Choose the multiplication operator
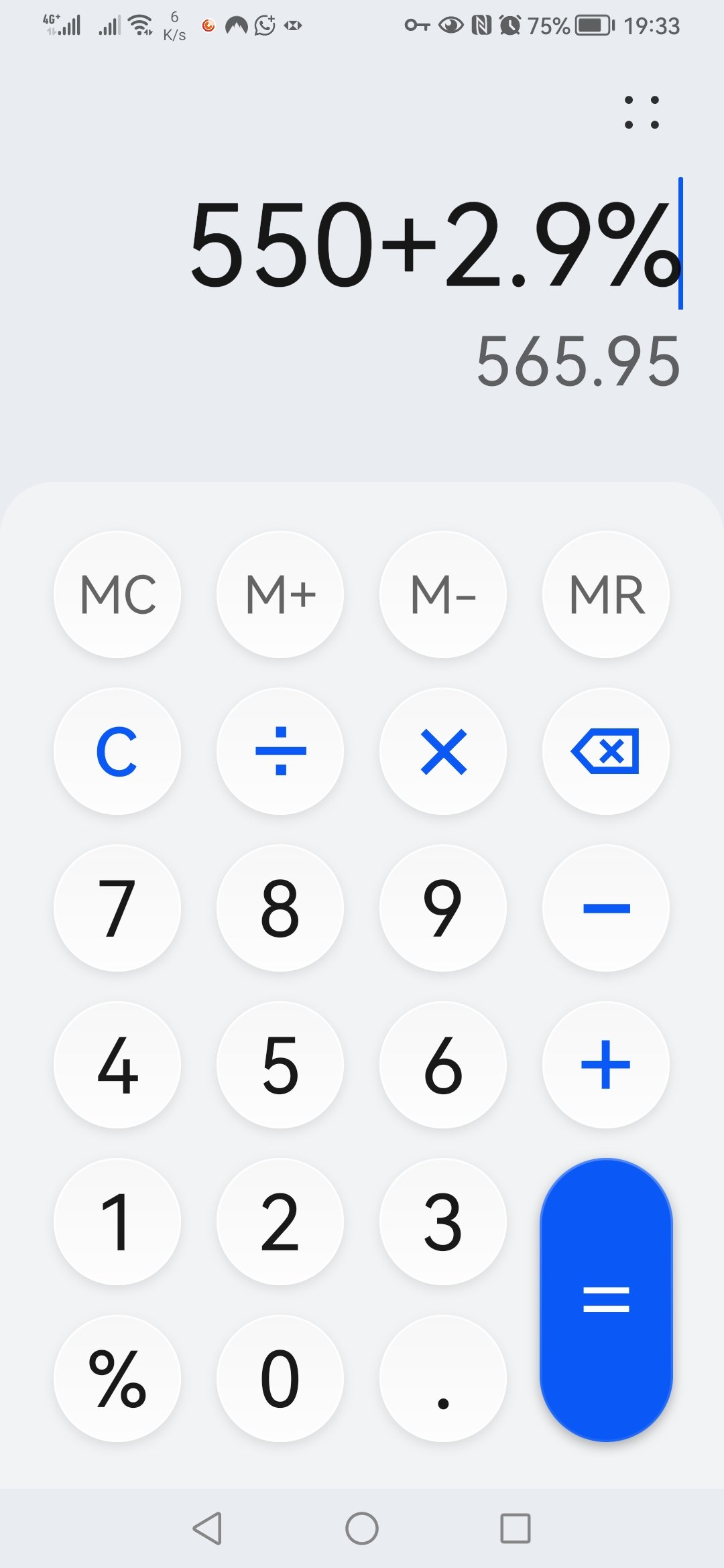Viewport: 724px width, 1568px height. (x=443, y=751)
